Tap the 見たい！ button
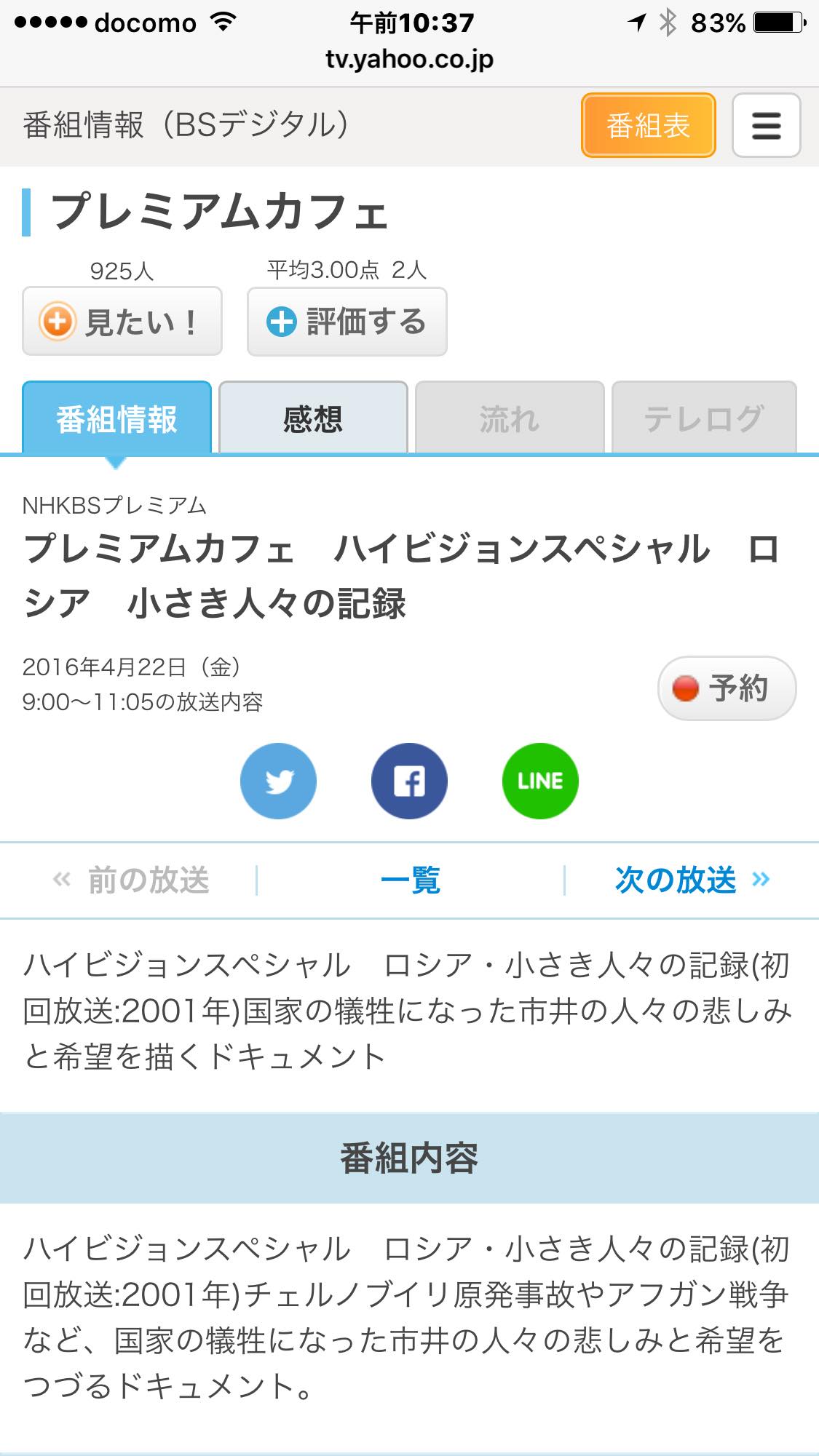This screenshot has height=1456, width=819. 122,321
